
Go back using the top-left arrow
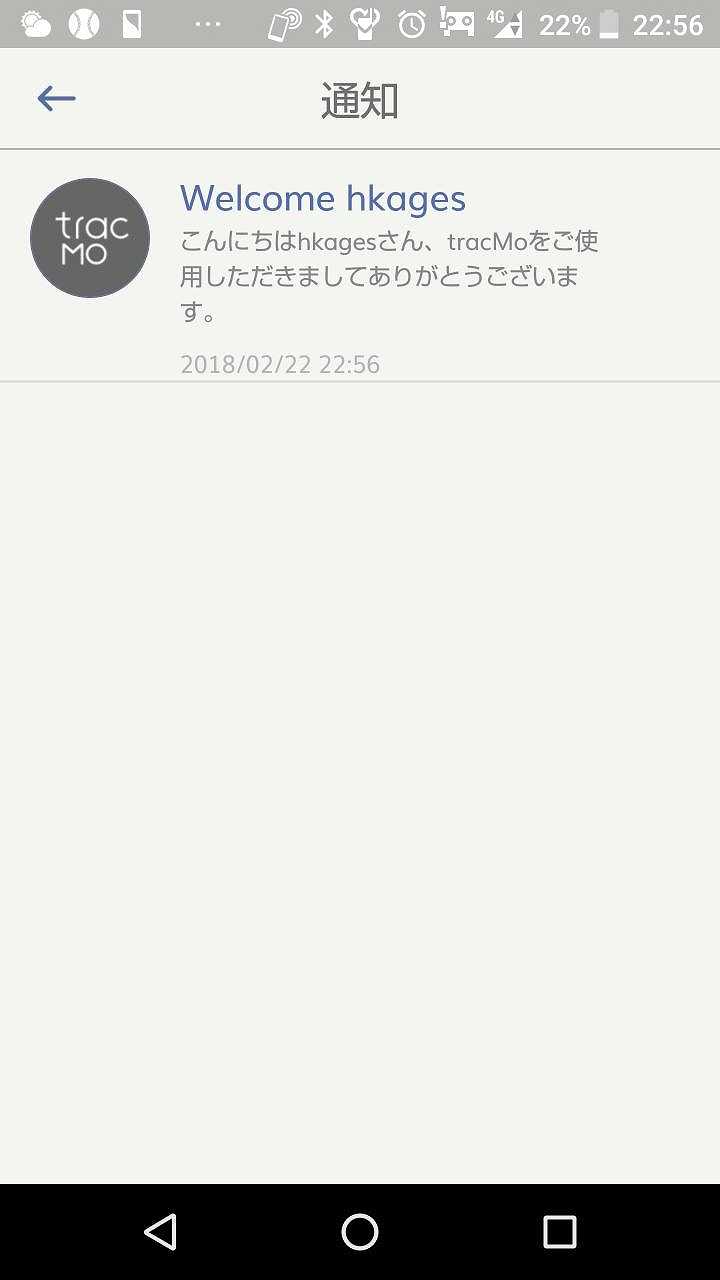click(57, 98)
